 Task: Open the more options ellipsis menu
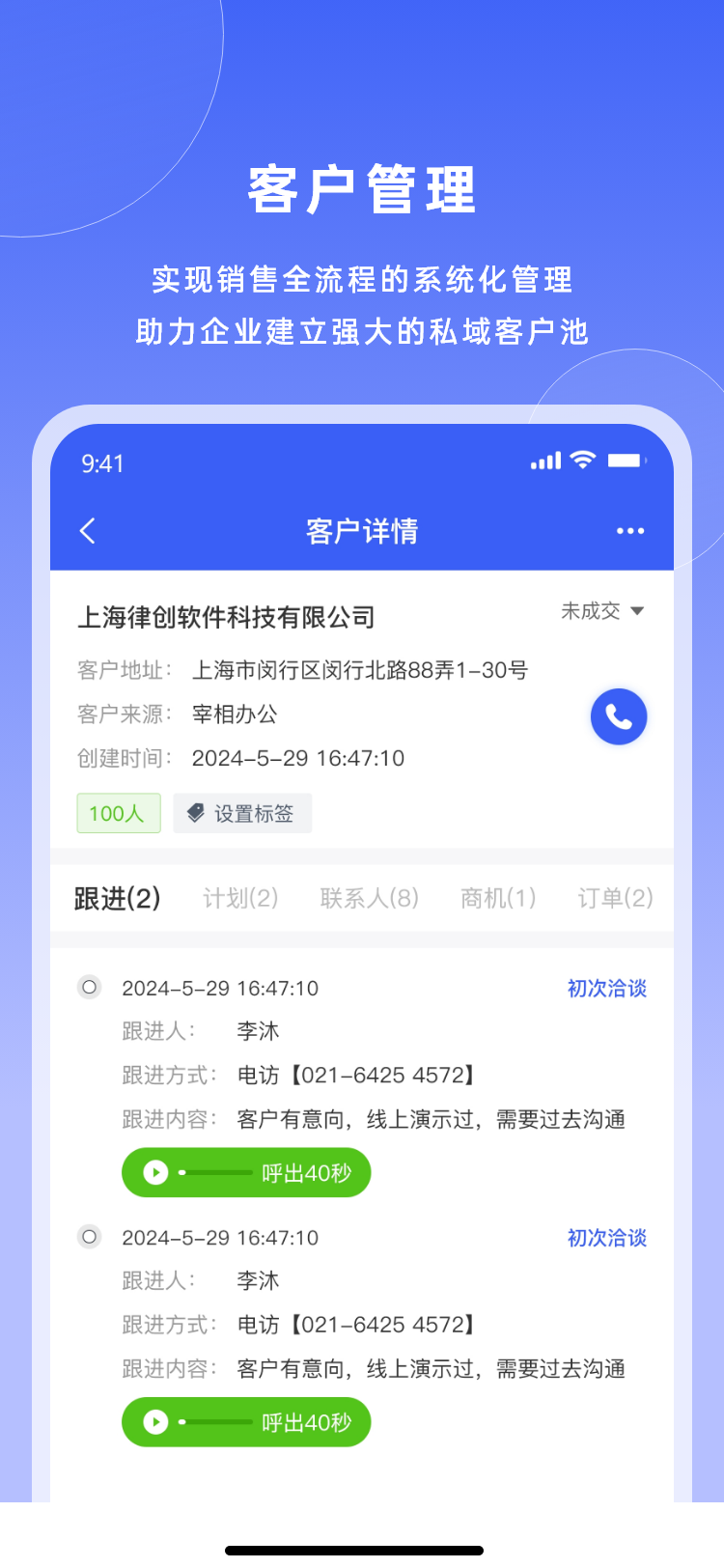coord(630,530)
